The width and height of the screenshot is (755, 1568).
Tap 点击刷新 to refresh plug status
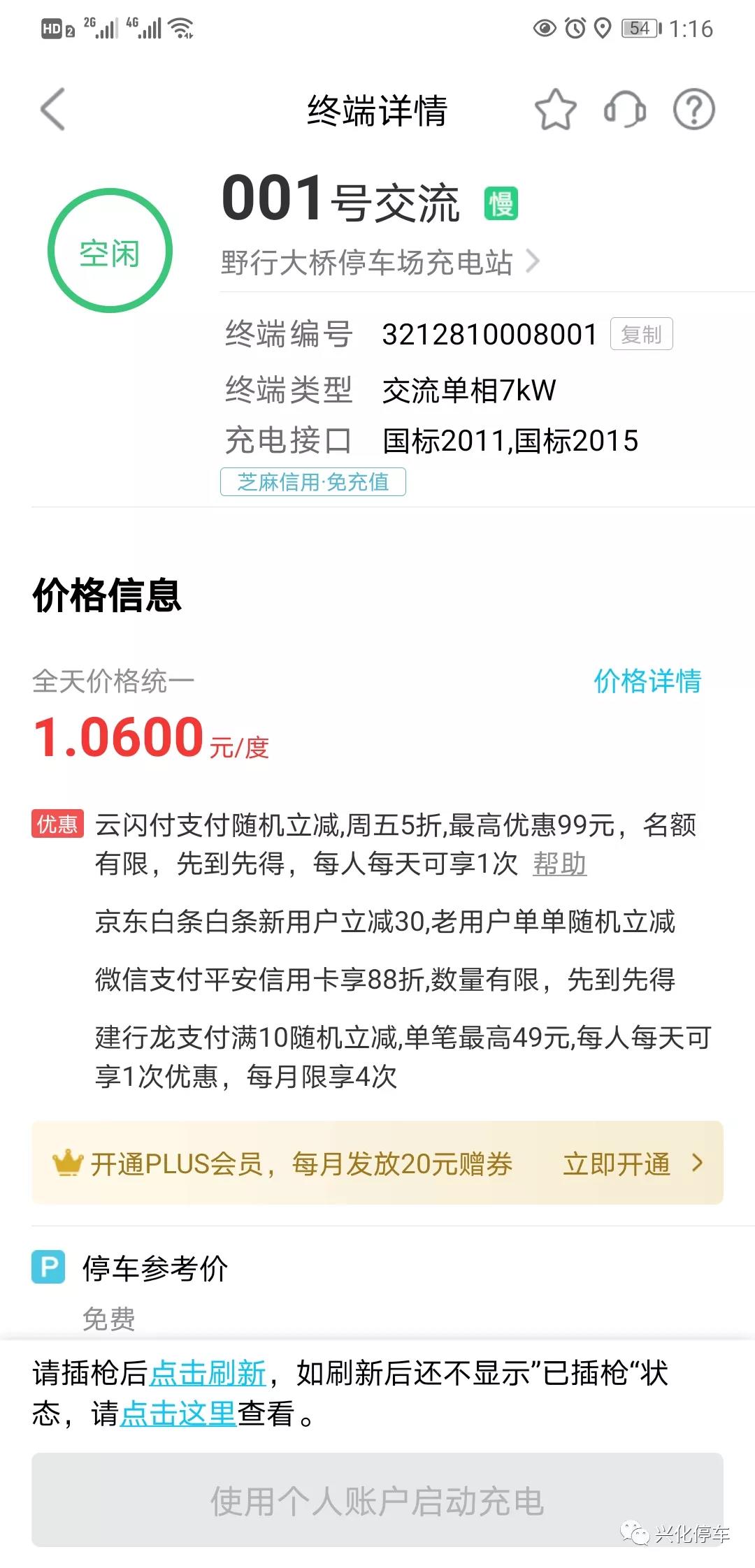[208, 1372]
